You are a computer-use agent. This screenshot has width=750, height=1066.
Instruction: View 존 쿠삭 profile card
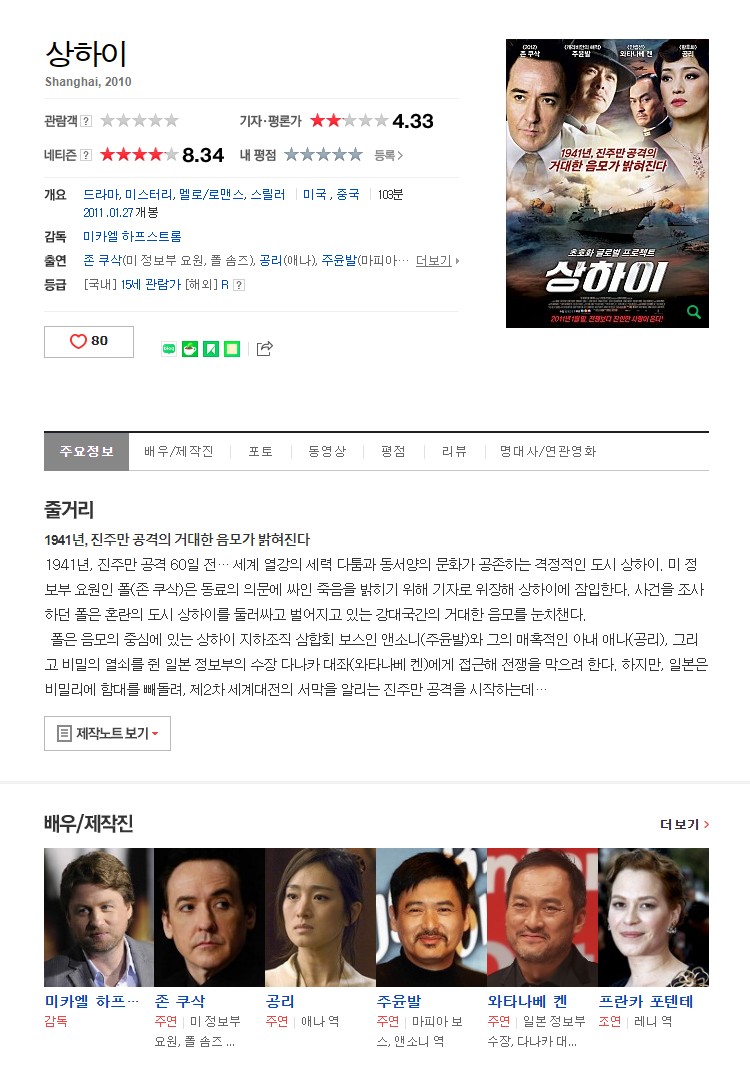[209, 917]
